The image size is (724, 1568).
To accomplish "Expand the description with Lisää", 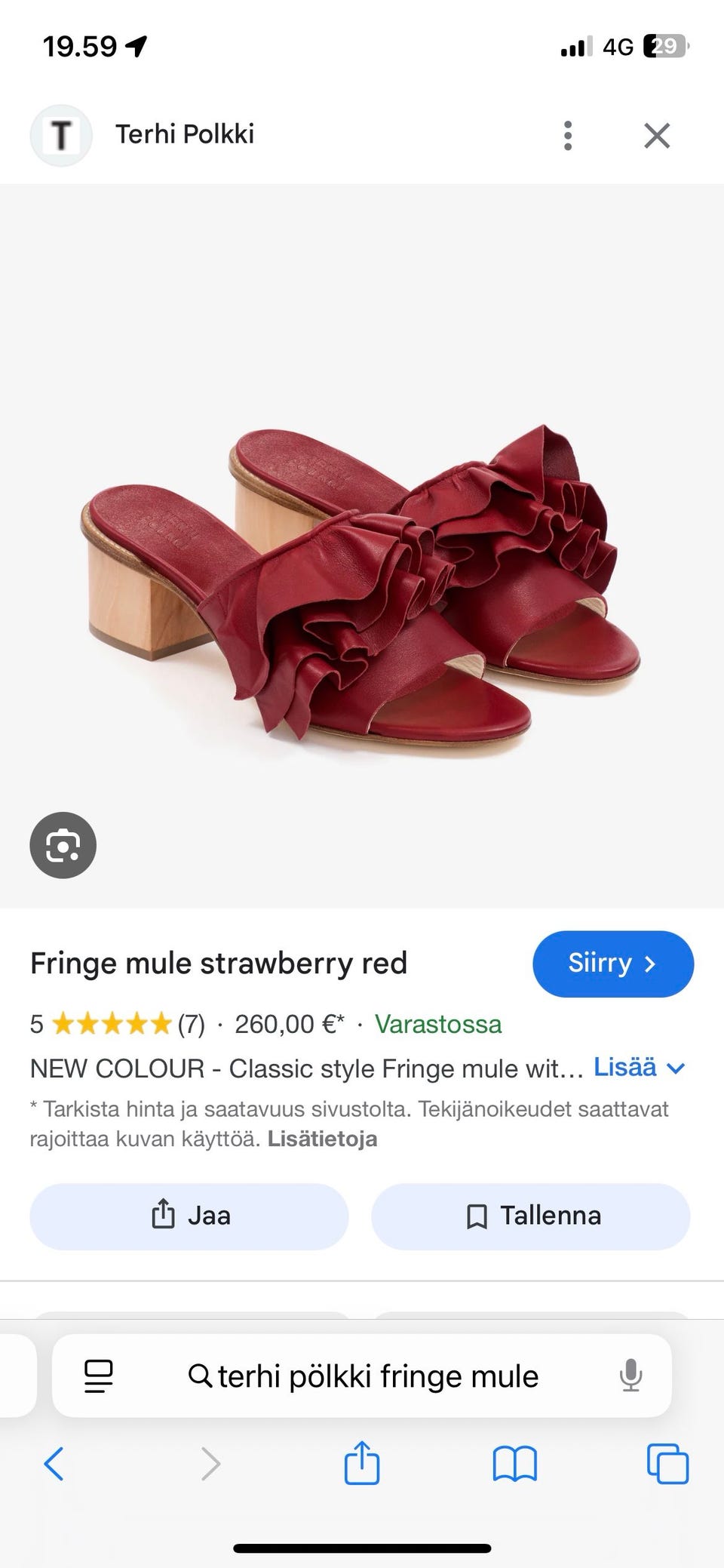I will pyautogui.click(x=640, y=1067).
